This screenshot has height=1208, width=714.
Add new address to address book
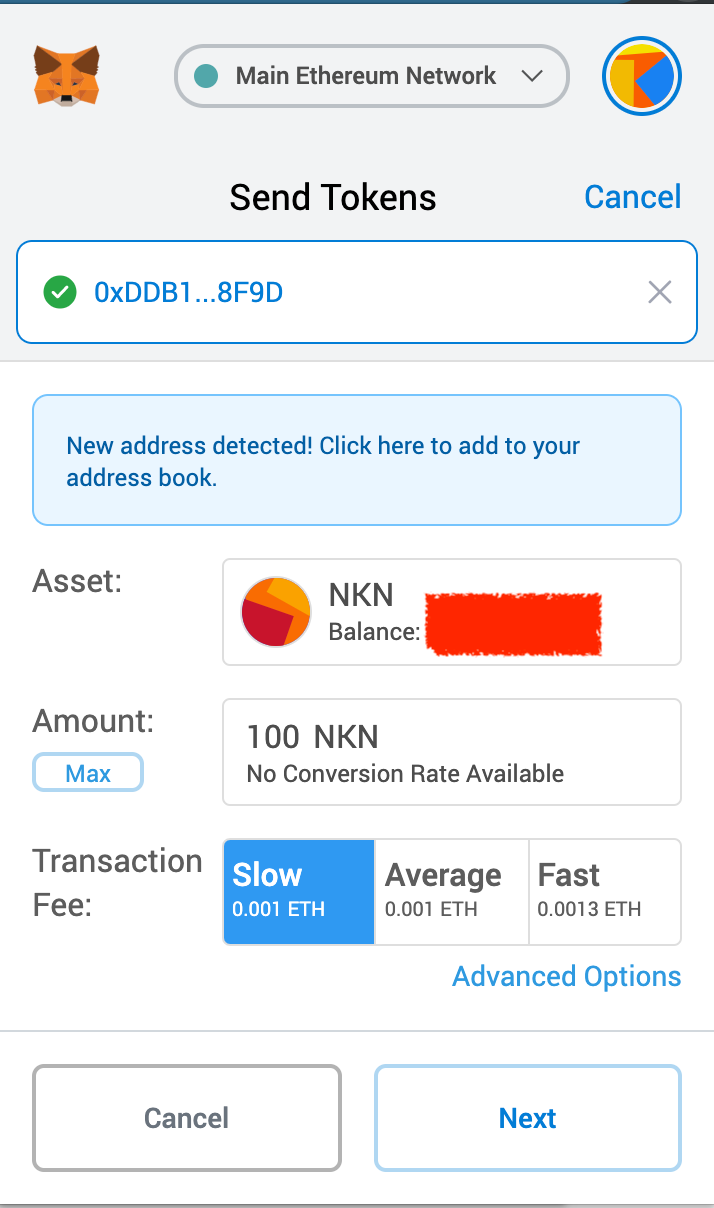tap(357, 461)
